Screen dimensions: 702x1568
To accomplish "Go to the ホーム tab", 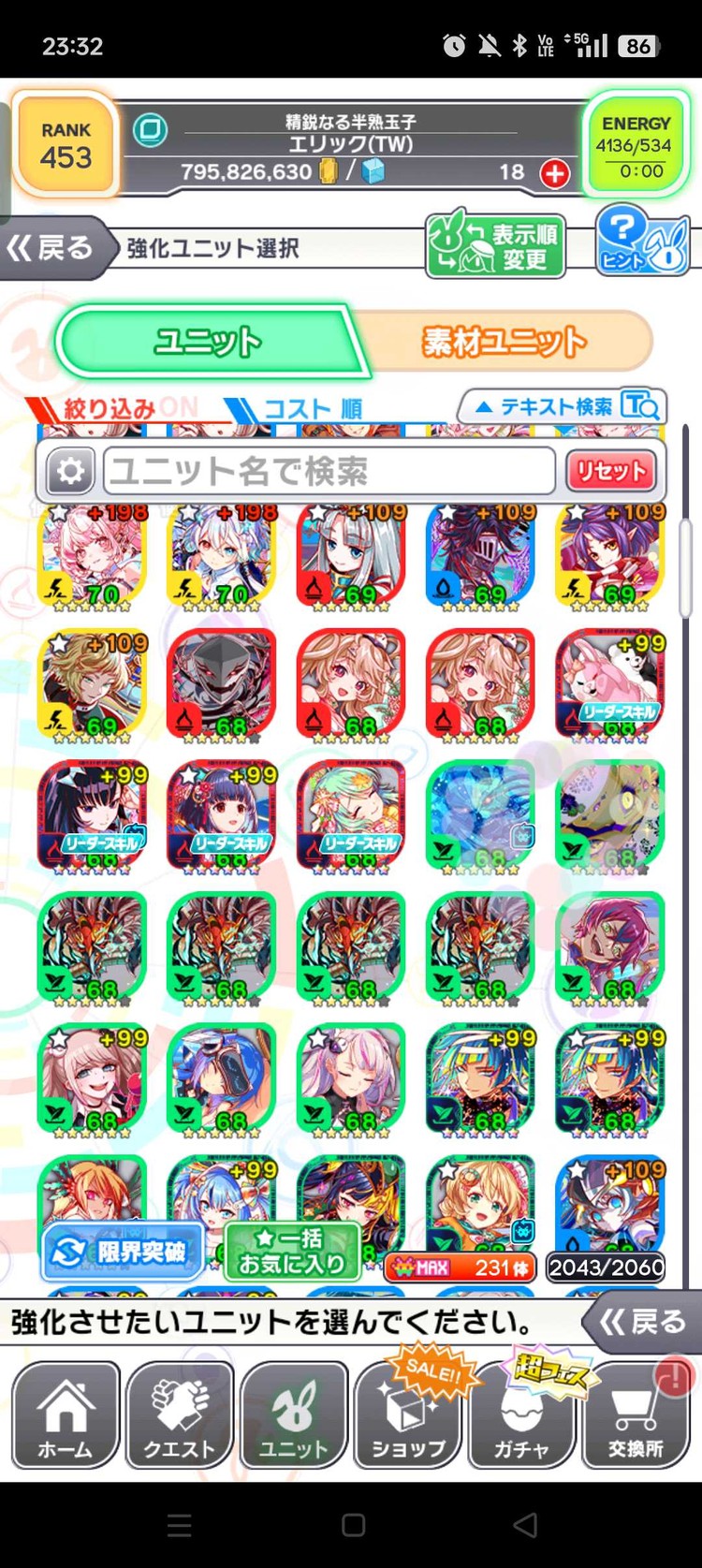I will click(x=66, y=1415).
